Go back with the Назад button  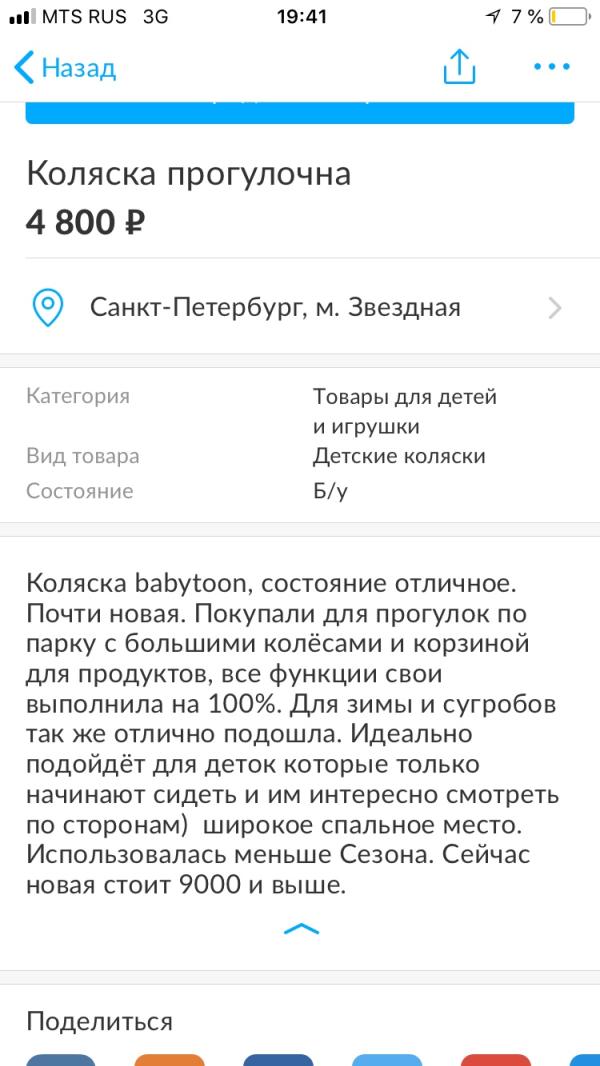(x=65, y=68)
